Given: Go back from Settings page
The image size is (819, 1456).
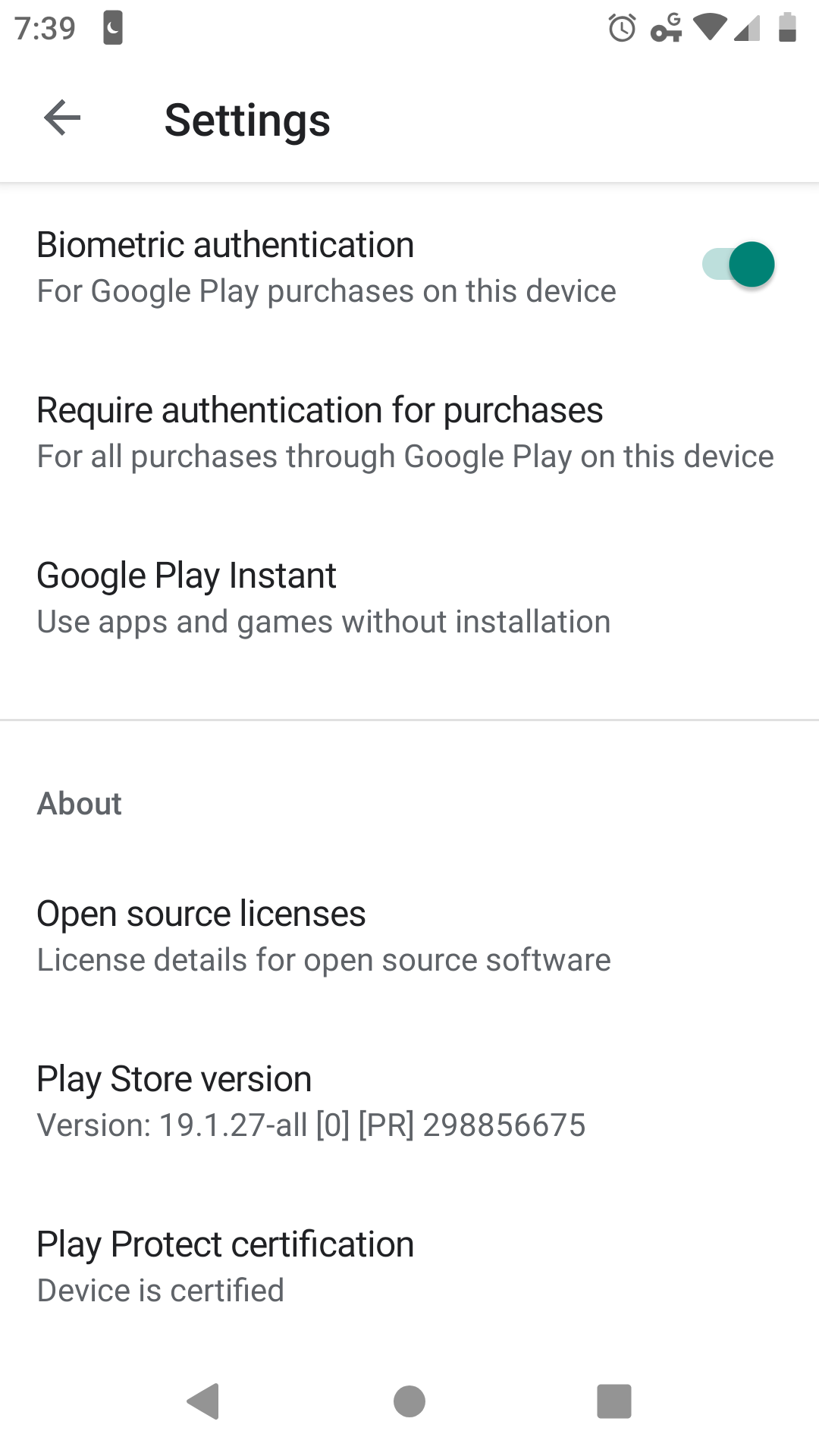Looking at the screenshot, I should pyautogui.click(x=62, y=118).
